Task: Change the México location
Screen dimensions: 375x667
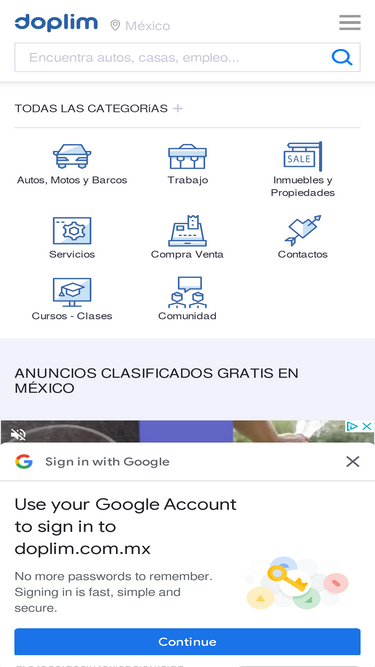Action: click(140, 26)
